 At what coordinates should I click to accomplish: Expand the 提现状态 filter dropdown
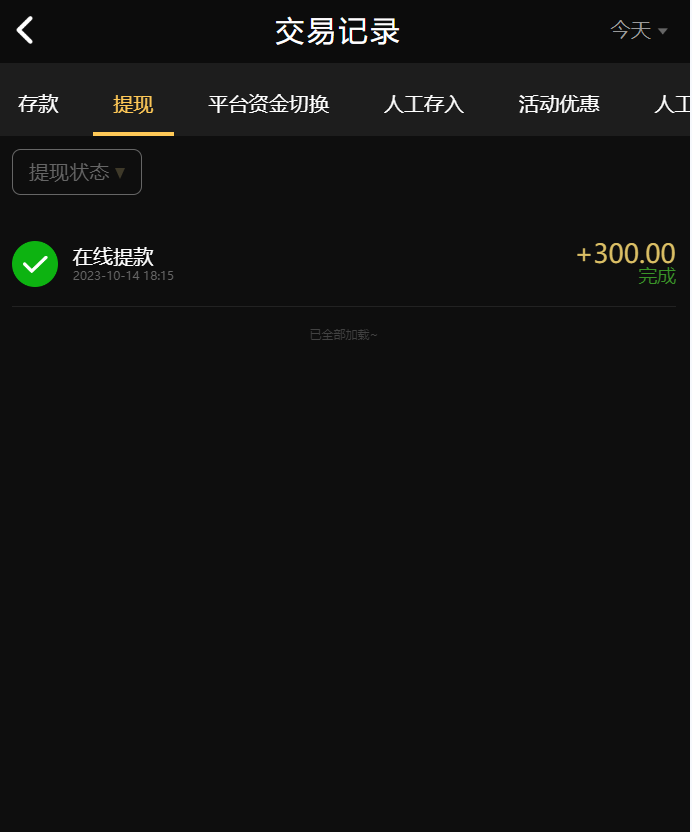click(77, 172)
